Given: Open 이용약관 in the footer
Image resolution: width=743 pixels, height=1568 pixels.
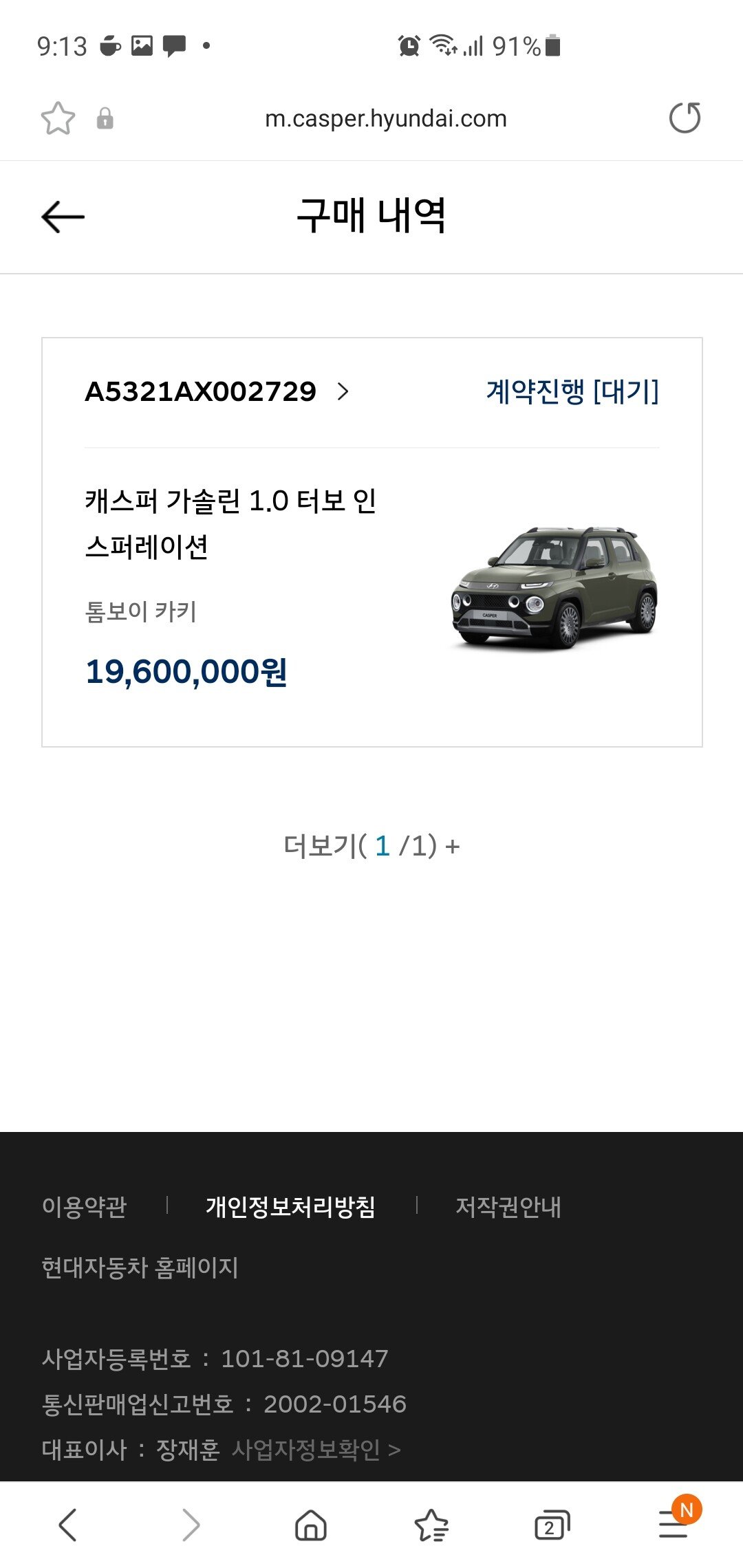Looking at the screenshot, I should [85, 1206].
